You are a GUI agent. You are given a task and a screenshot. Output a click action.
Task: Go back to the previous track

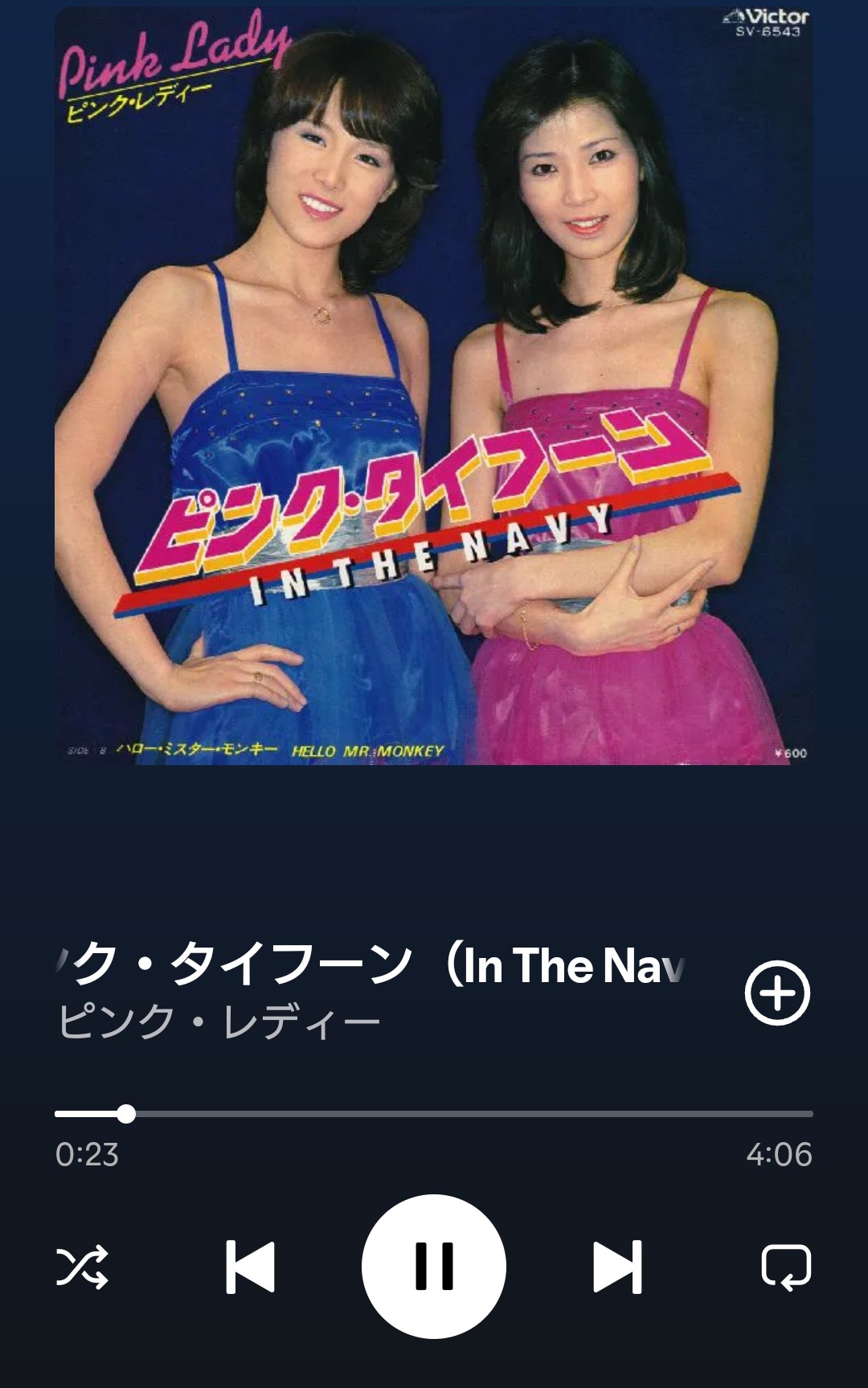pos(250,1267)
